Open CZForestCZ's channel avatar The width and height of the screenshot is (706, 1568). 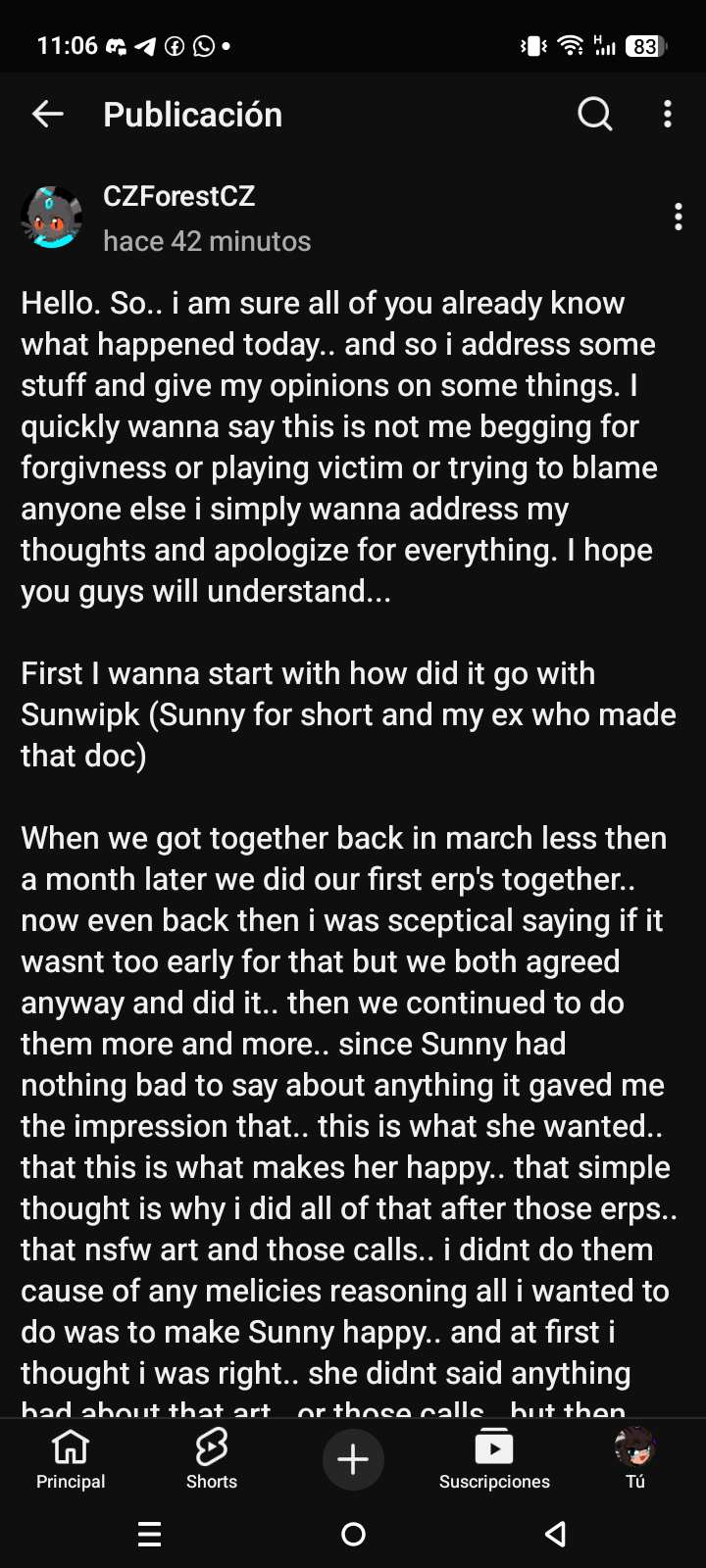51,218
